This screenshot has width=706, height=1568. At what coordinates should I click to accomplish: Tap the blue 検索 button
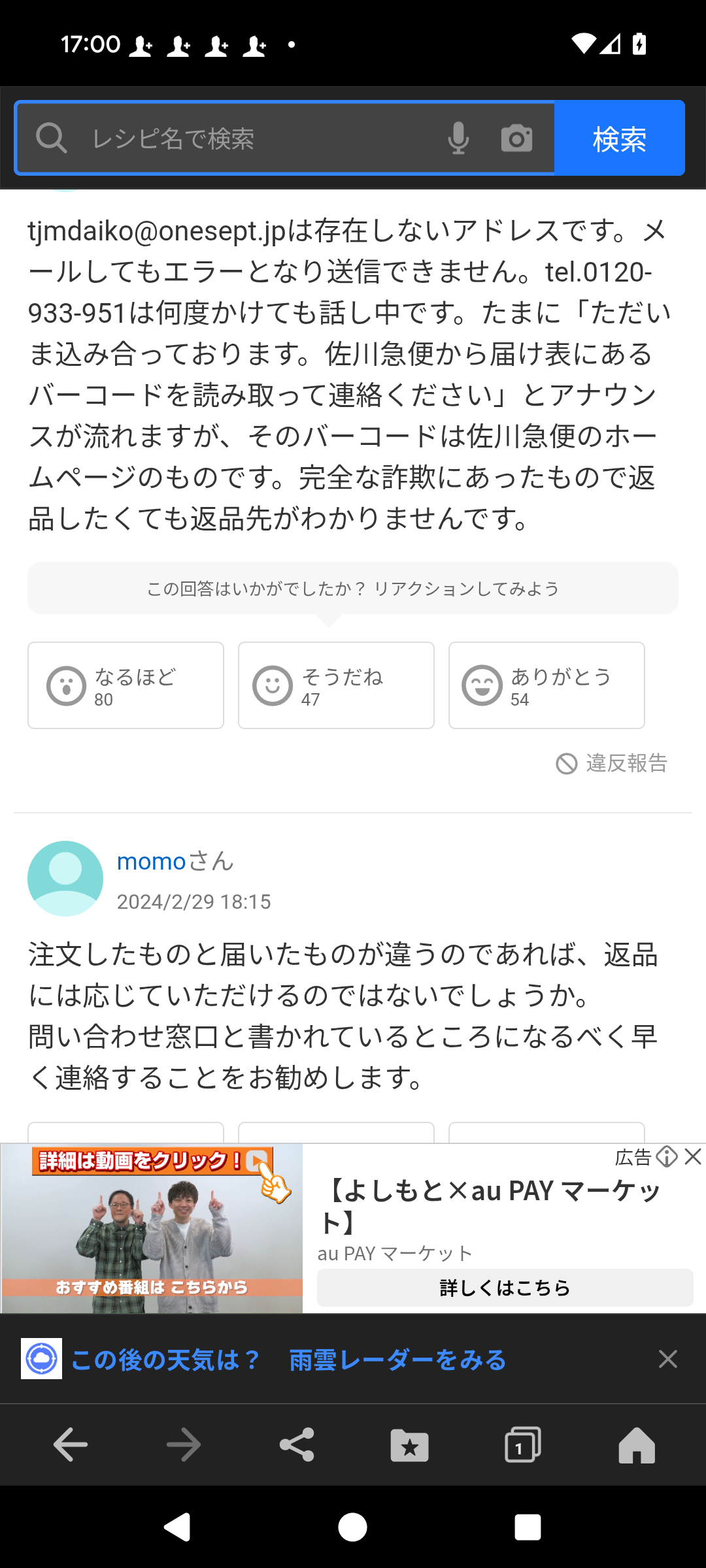coord(619,139)
